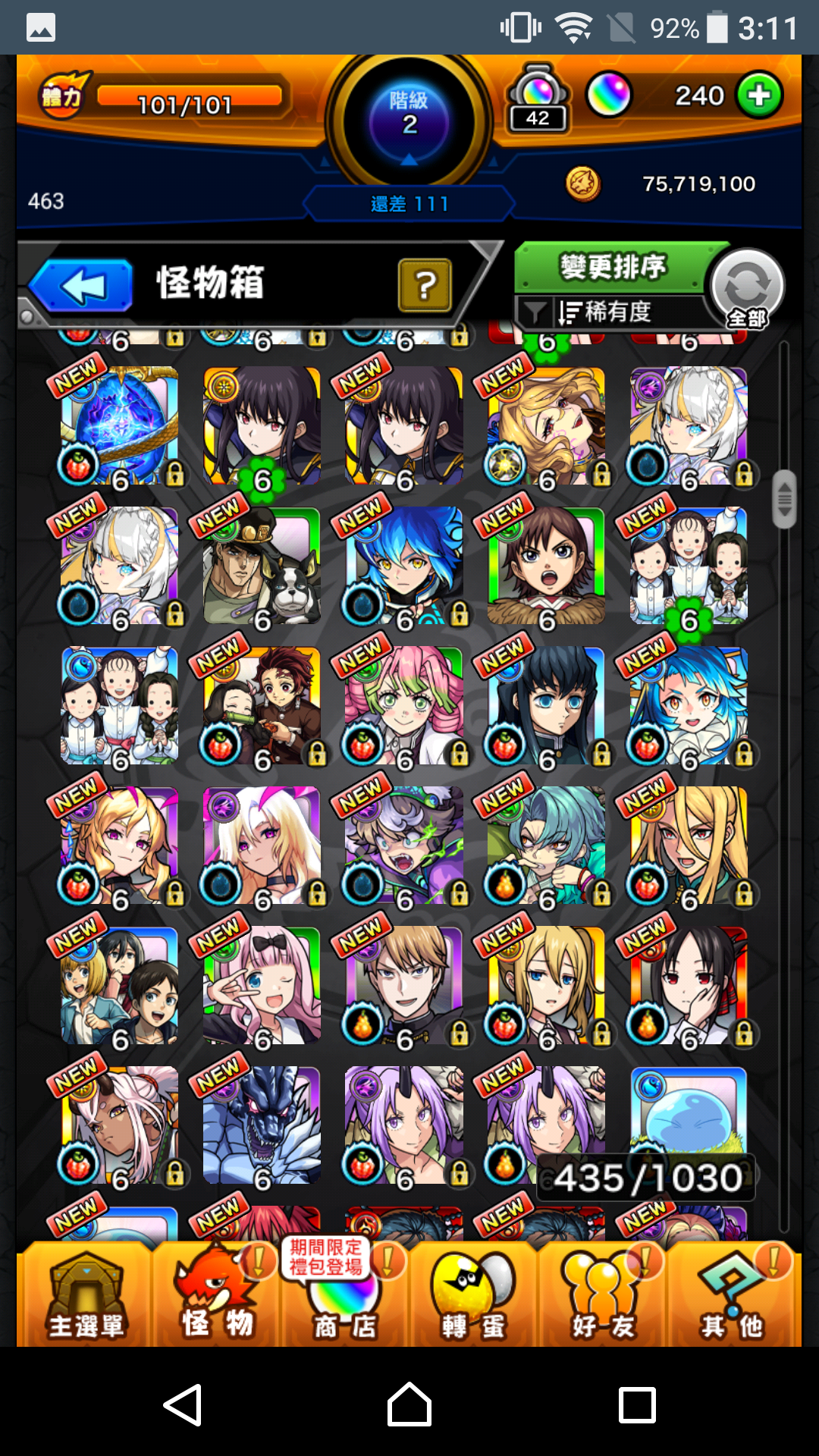Select the blue dragon egg monster
Image resolution: width=819 pixels, height=1456 pixels.
(119, 426)
